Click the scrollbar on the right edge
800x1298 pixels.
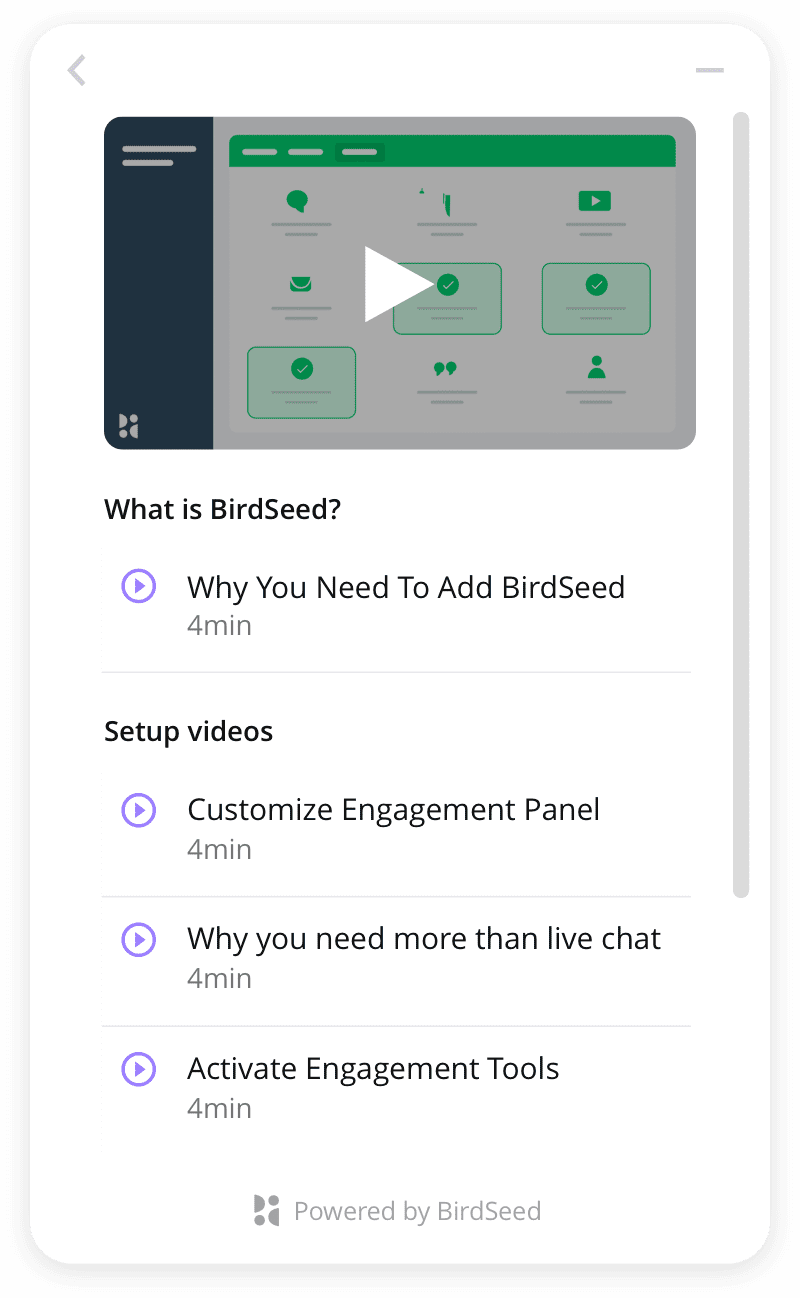coord(741,500)
